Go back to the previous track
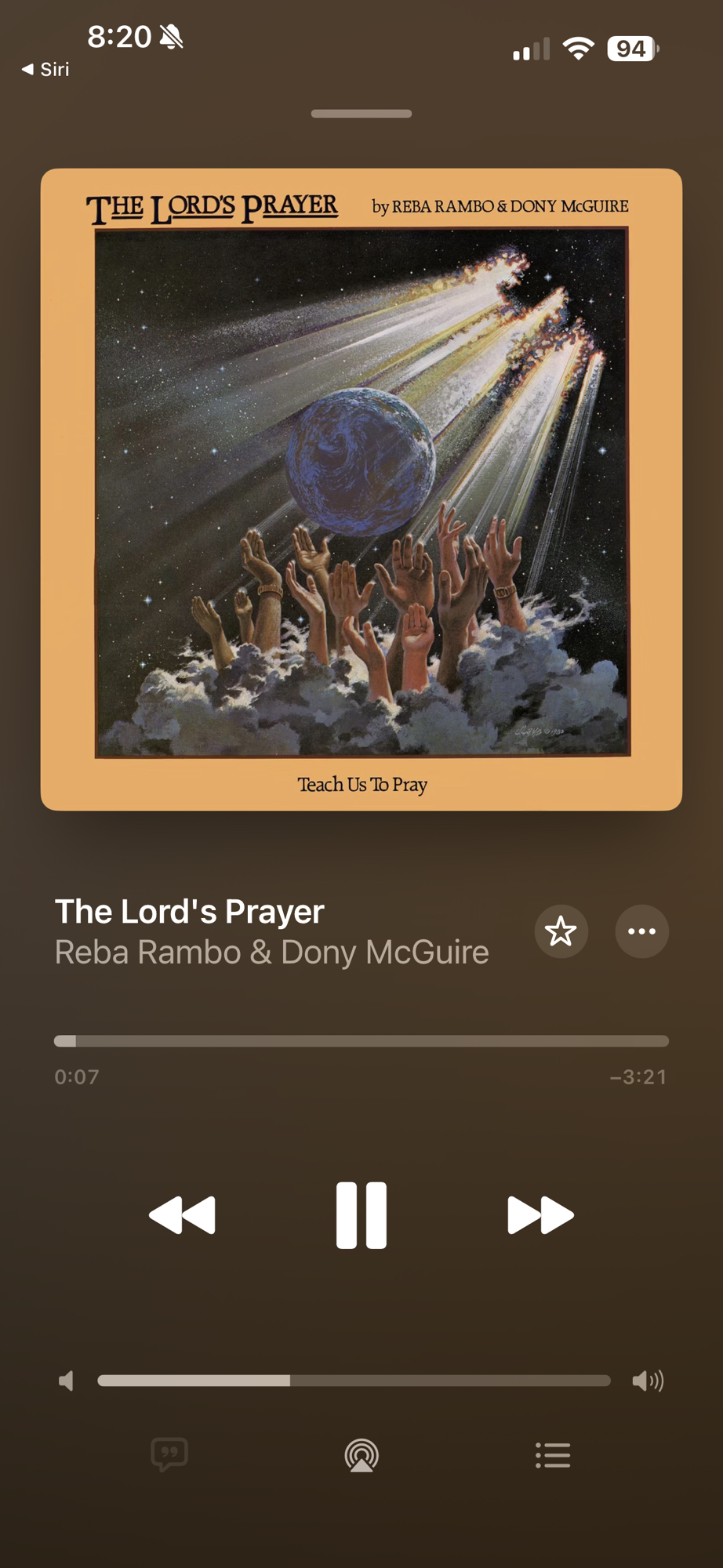The width and height of the screenshot is (723, 1568). tap(182, 1214)
